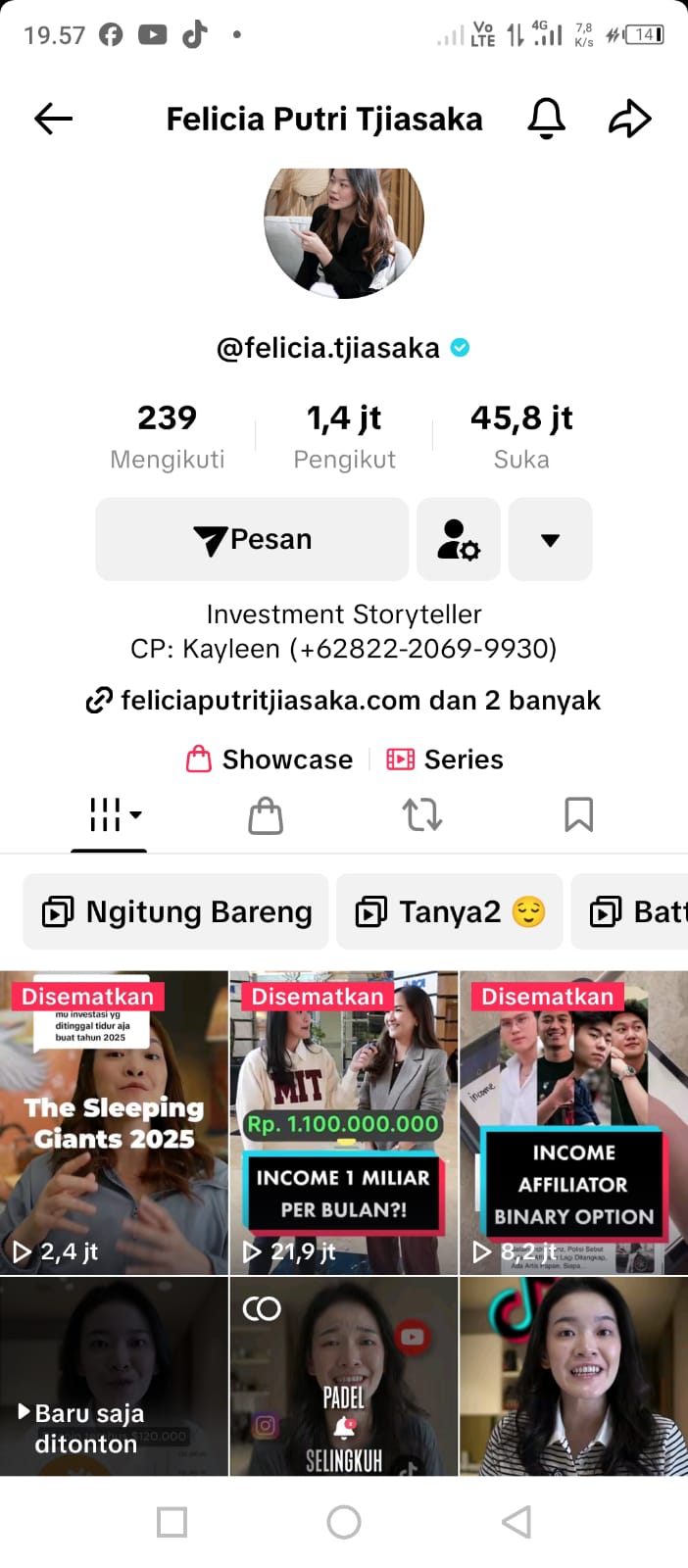Screen dimensions: 688x1568
Task: Switch to the videos grid tab
Action: pyautogui.click(x=110, y=814)
